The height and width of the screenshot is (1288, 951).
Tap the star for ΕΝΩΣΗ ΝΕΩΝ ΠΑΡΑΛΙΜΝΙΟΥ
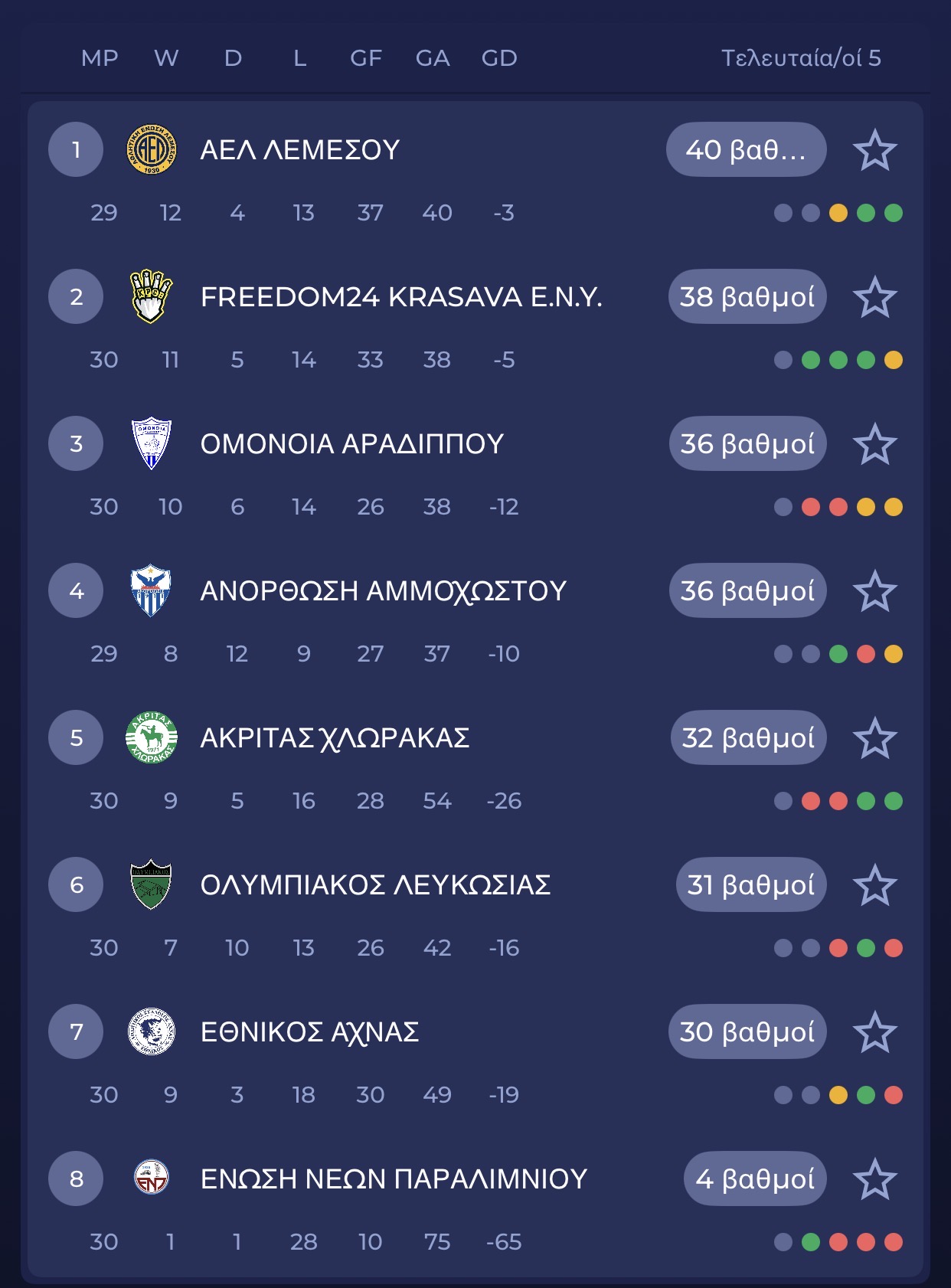pyautogui.click(x=874, y=1179)
